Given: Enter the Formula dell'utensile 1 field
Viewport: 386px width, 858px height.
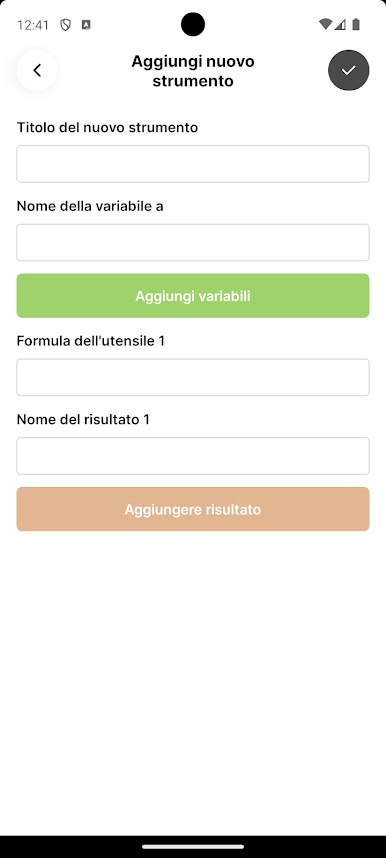Looking at the screenshot, I should [x=193, y=377].
